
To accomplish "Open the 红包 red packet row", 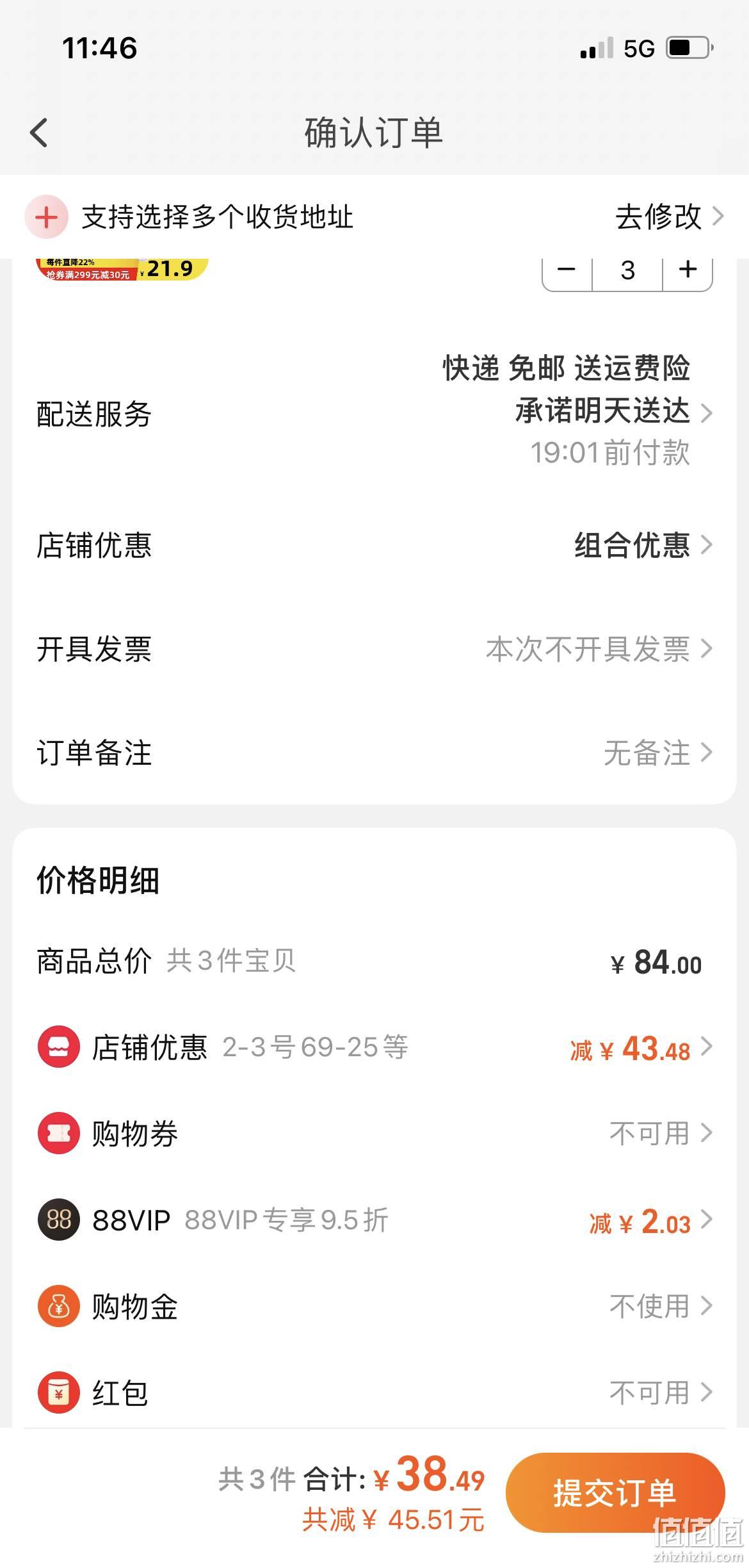I will pyautogui.click(x=374, y=1392).
